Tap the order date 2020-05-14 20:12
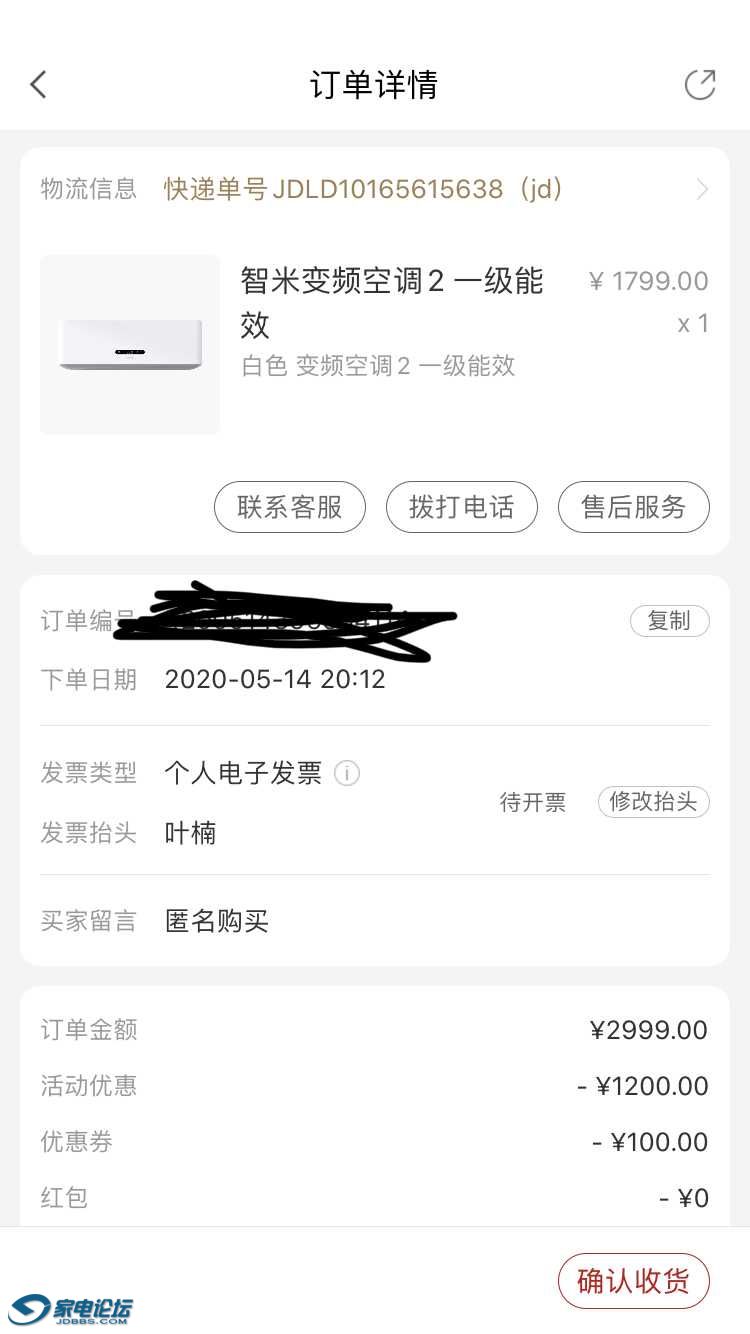750x1334 pixels. [x=274, y=679]
